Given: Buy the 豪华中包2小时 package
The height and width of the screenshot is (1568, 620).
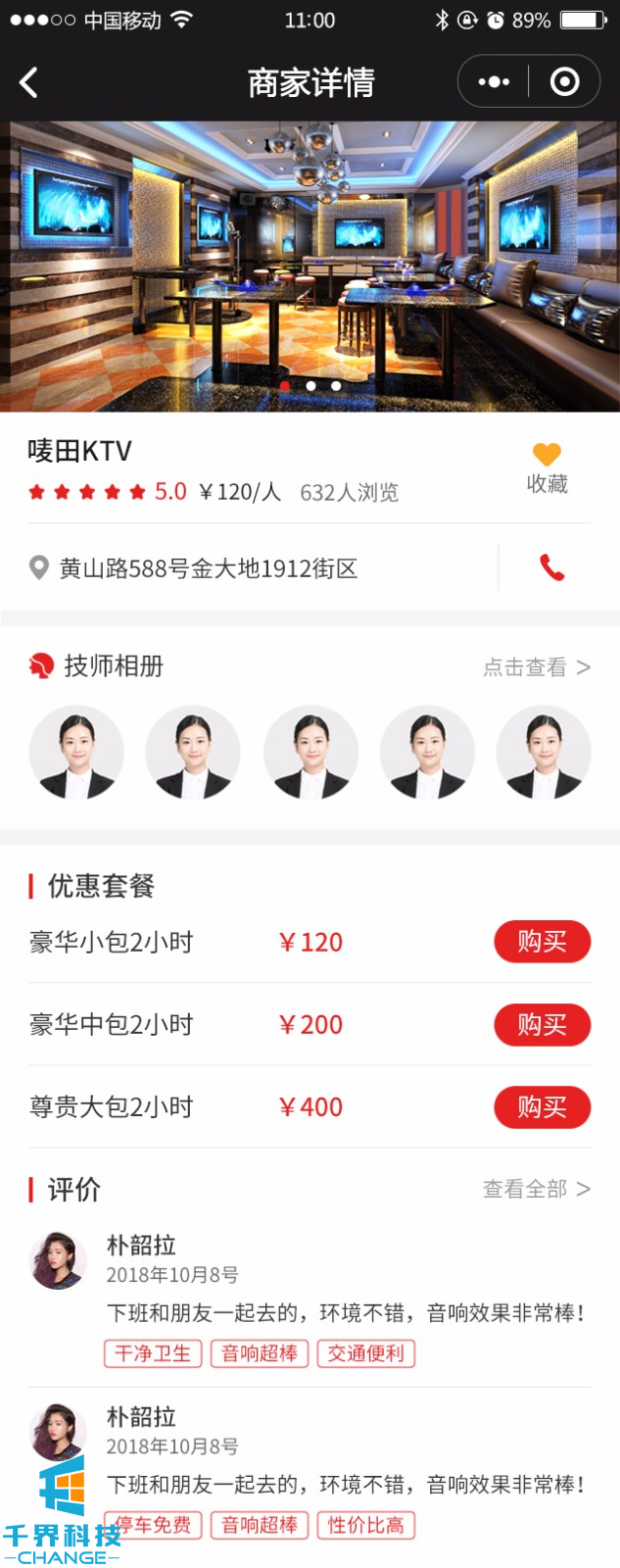Looking at the screenshot, I should [542, 1025].
